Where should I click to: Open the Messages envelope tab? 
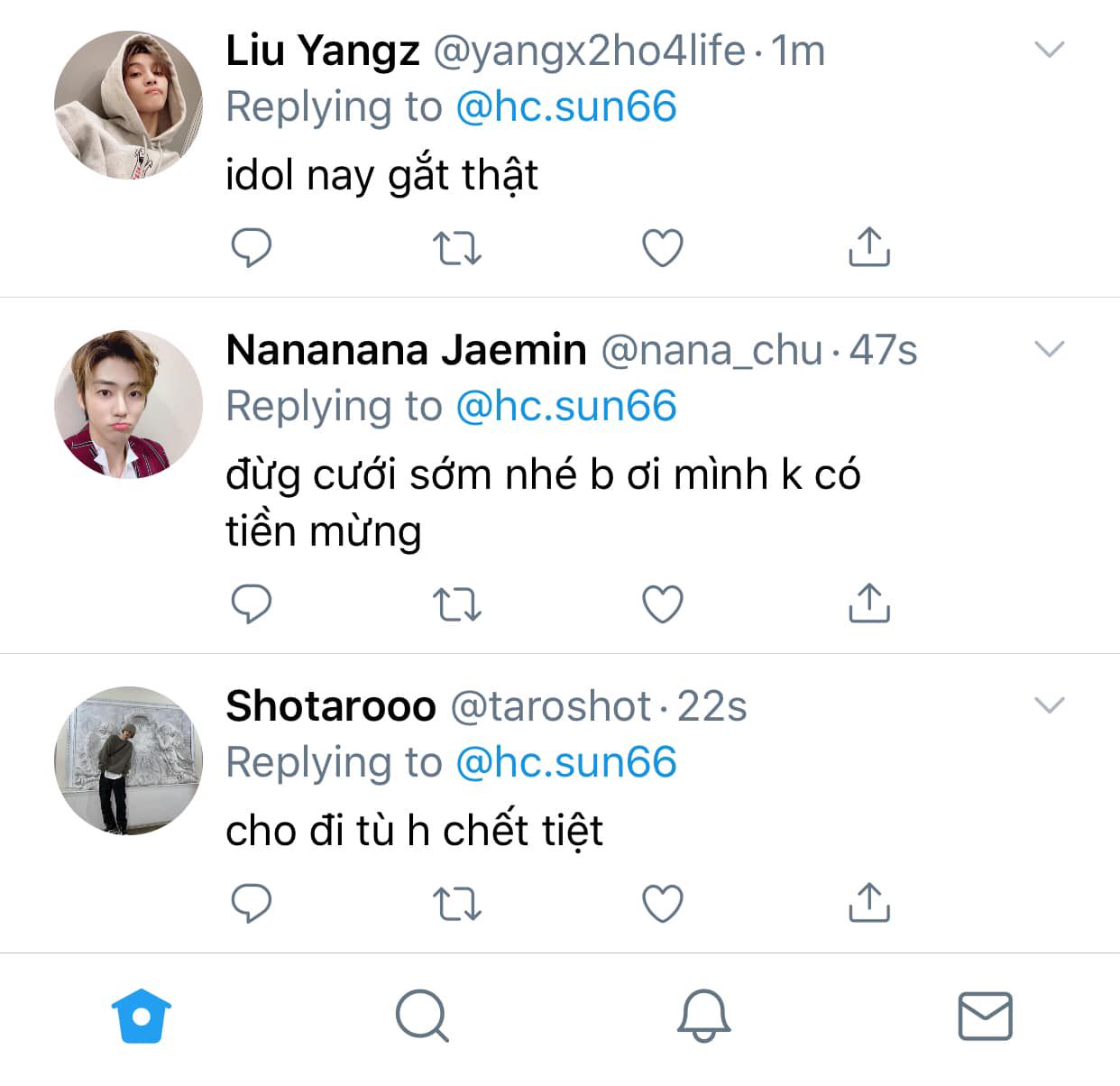[985, 1016]
